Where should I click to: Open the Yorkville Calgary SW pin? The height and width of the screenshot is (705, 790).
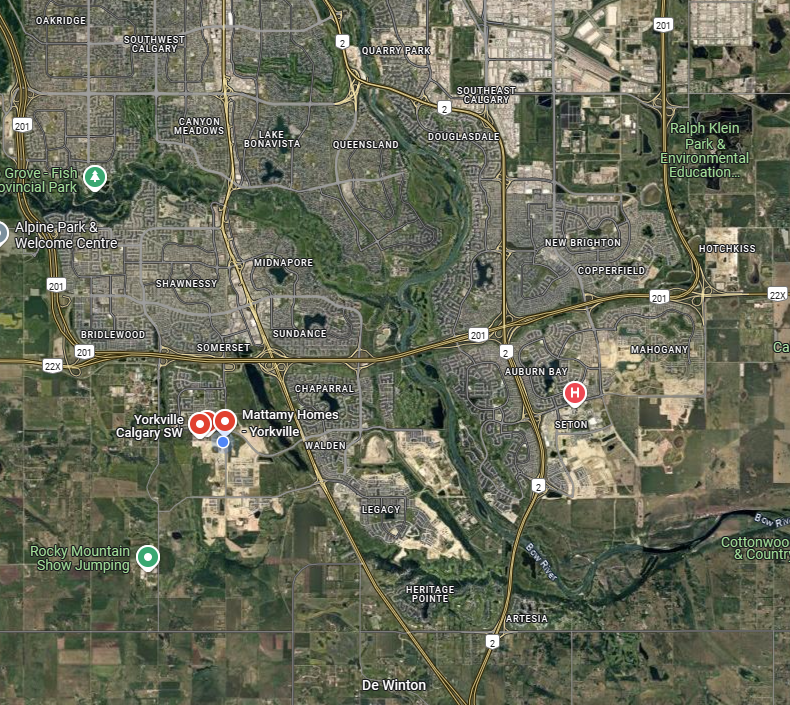tap(201, 424)
